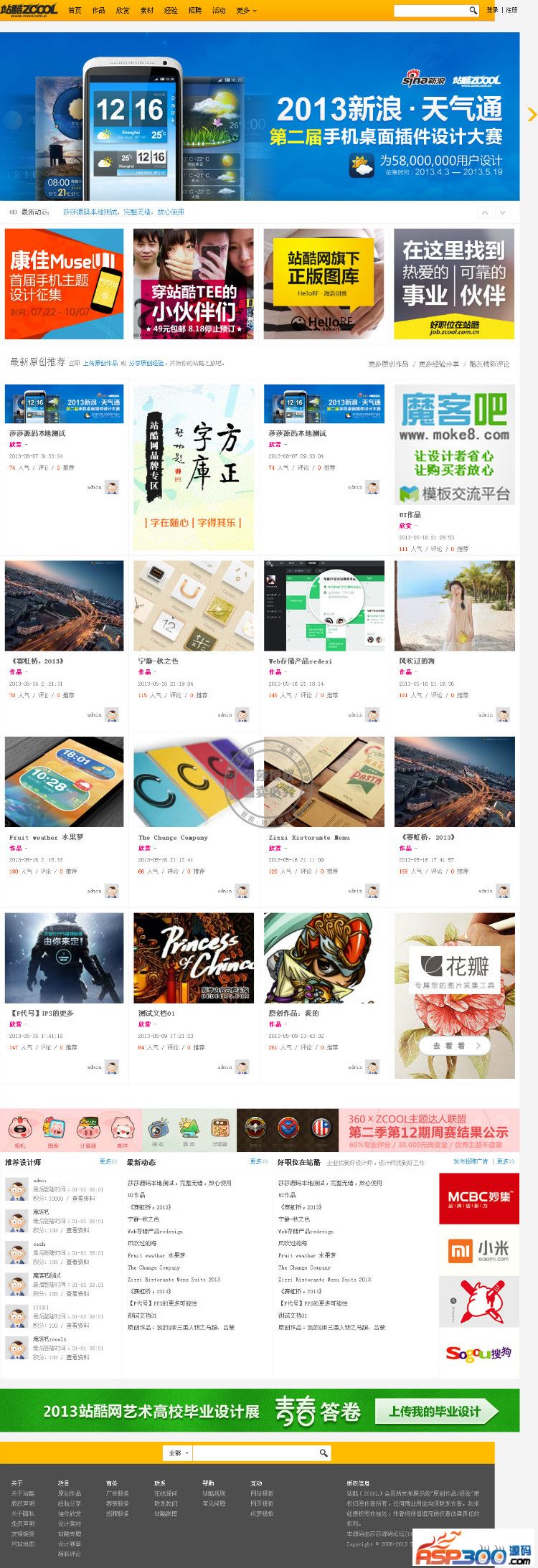
Task: Open the 登录 login link
Action: pos(492,10)
